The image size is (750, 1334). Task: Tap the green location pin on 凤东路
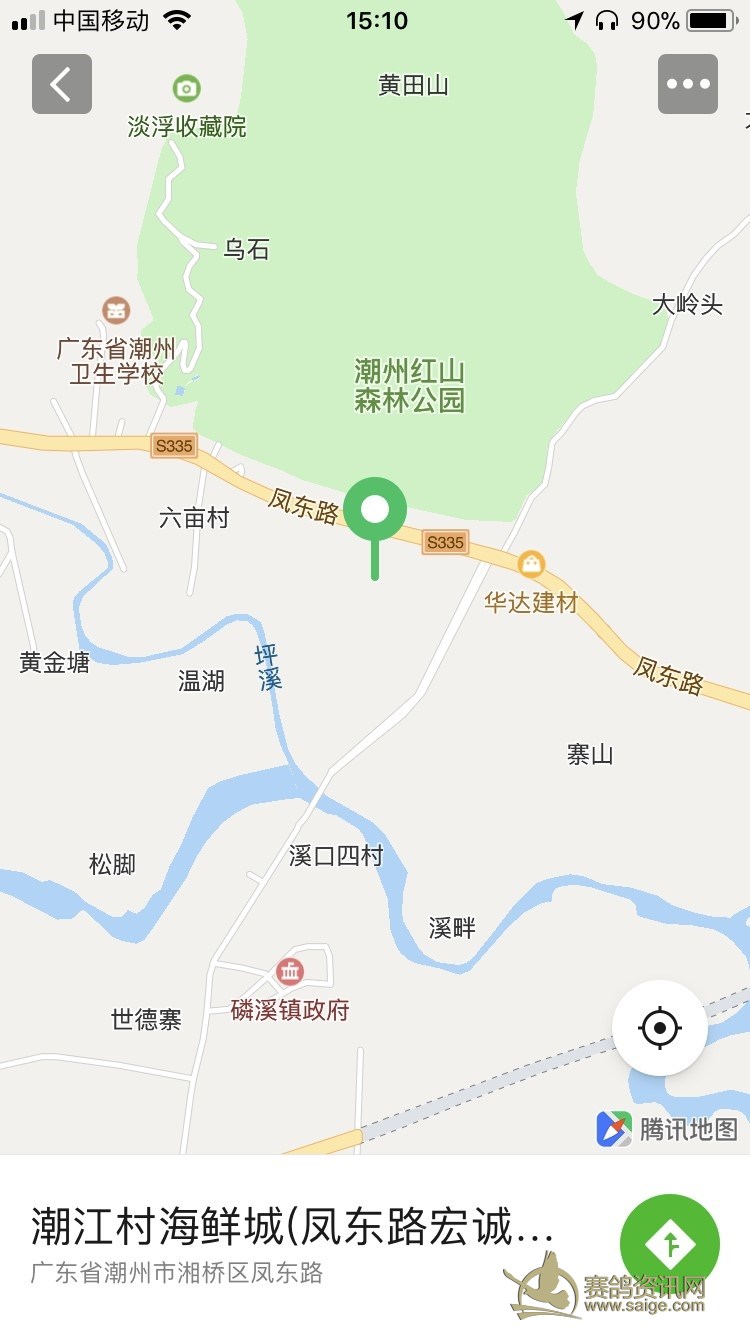tap(375, 528)
